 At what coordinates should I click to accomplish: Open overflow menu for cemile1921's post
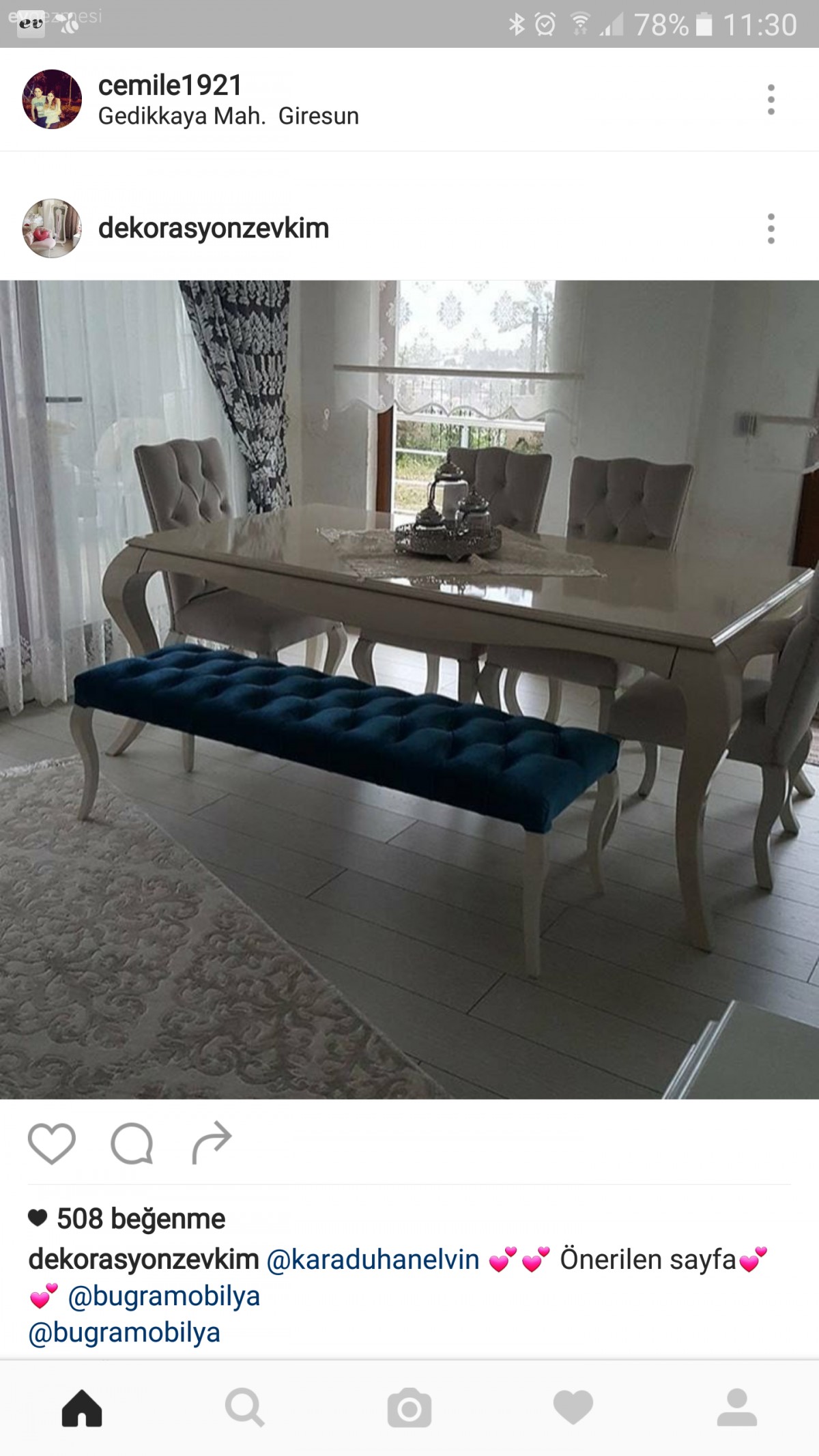pyautogui.click(x=771, y=100)
